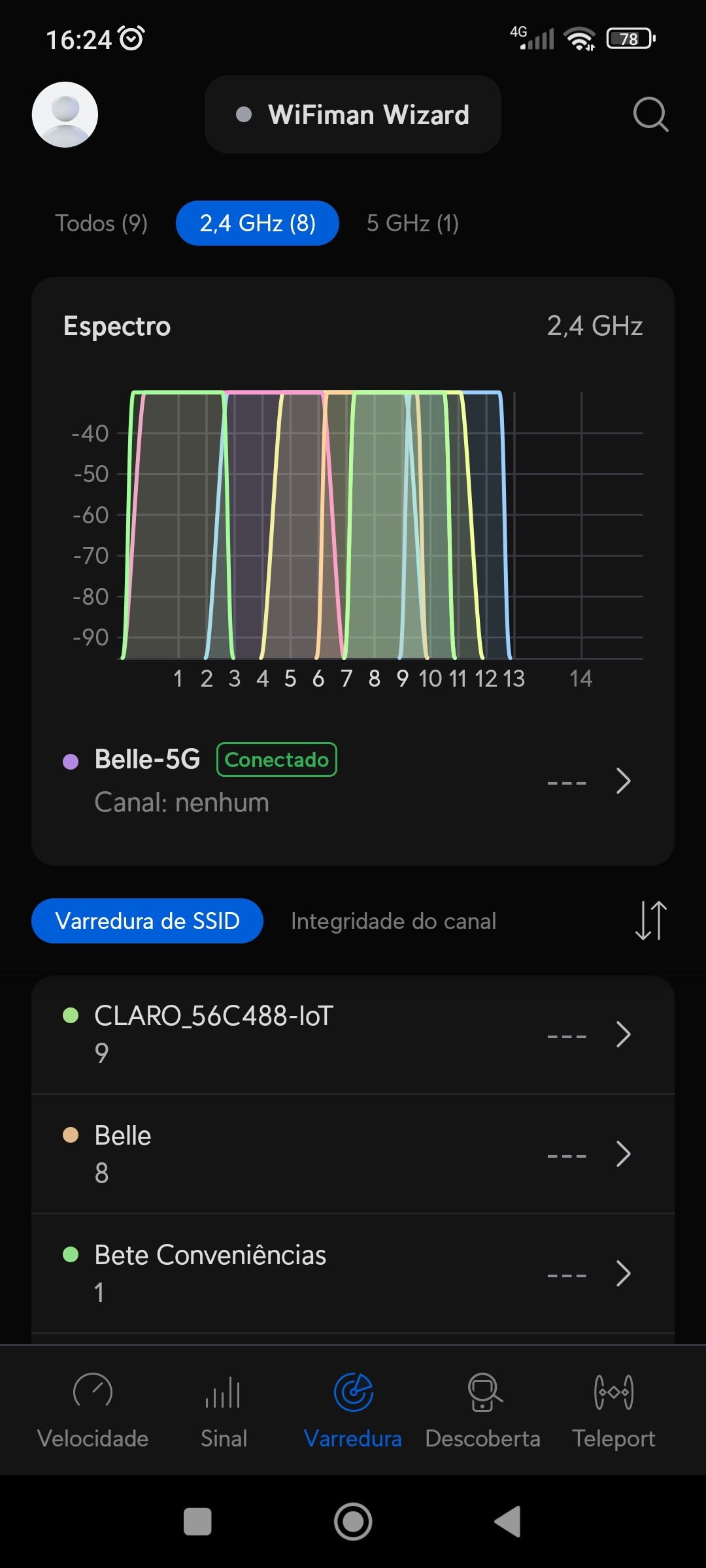706x1568 pixels.
Task: Open the WiFiman Wizard button
Action: (x=353, y=114)
